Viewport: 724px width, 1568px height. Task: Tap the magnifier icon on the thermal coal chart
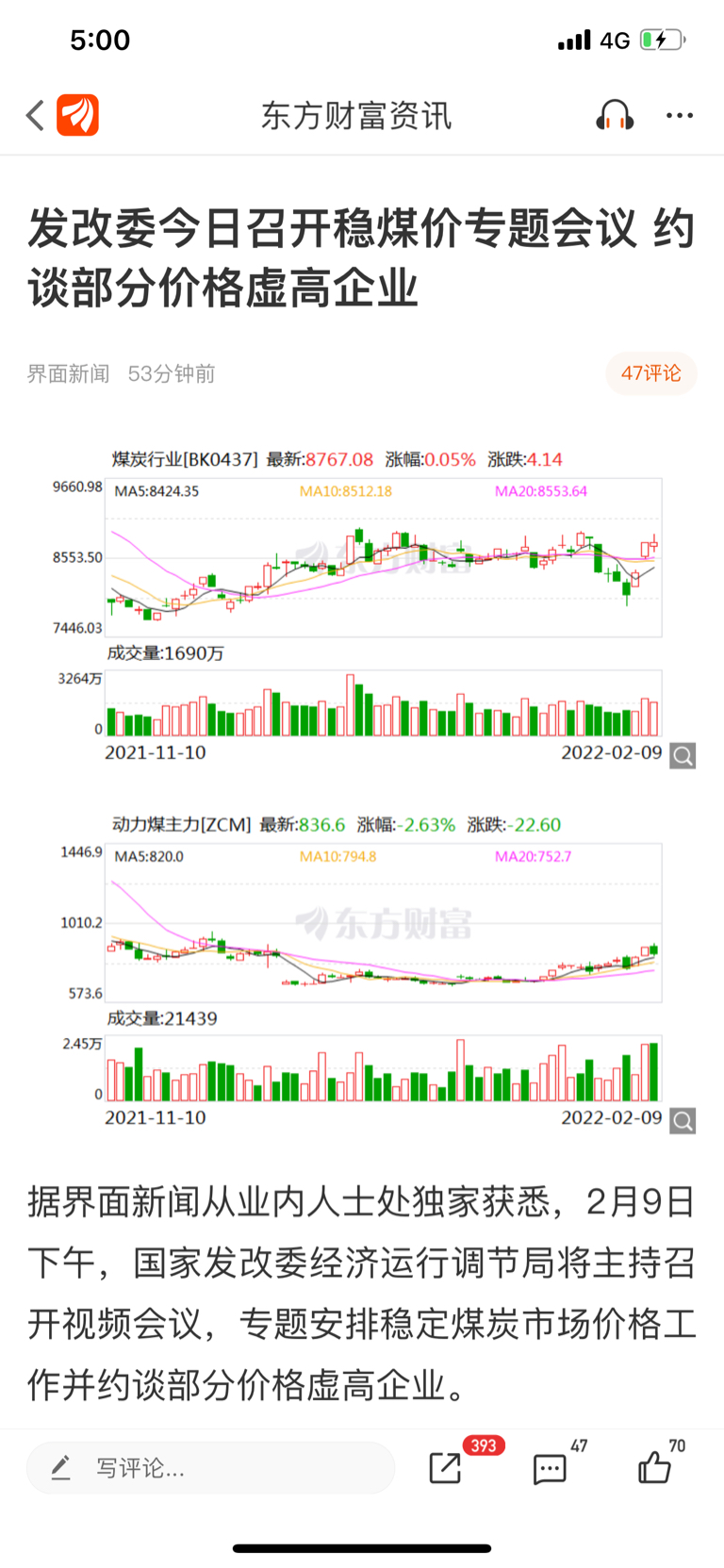coord(683,1121)
